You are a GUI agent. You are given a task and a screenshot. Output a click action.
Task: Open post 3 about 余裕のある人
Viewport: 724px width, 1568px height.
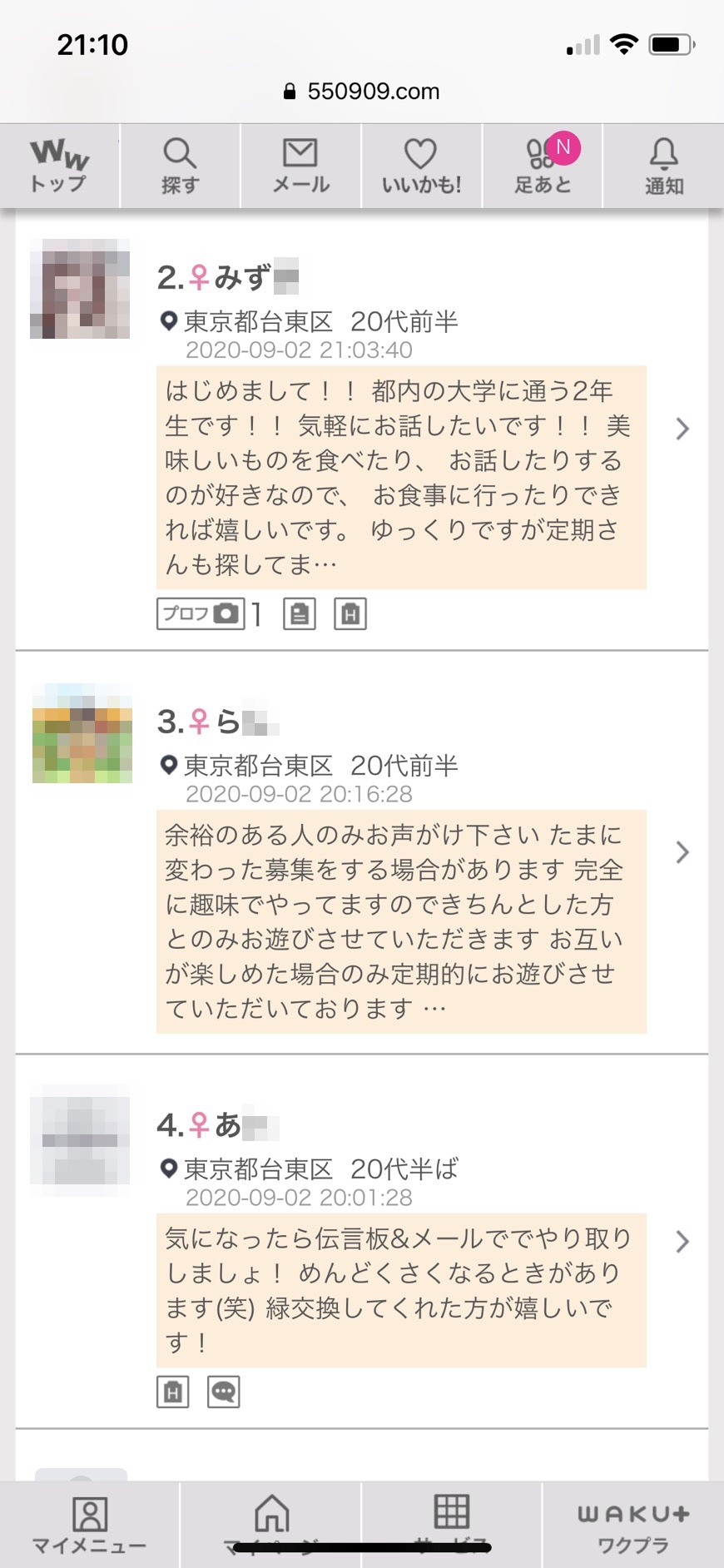[x=401, y=920]
